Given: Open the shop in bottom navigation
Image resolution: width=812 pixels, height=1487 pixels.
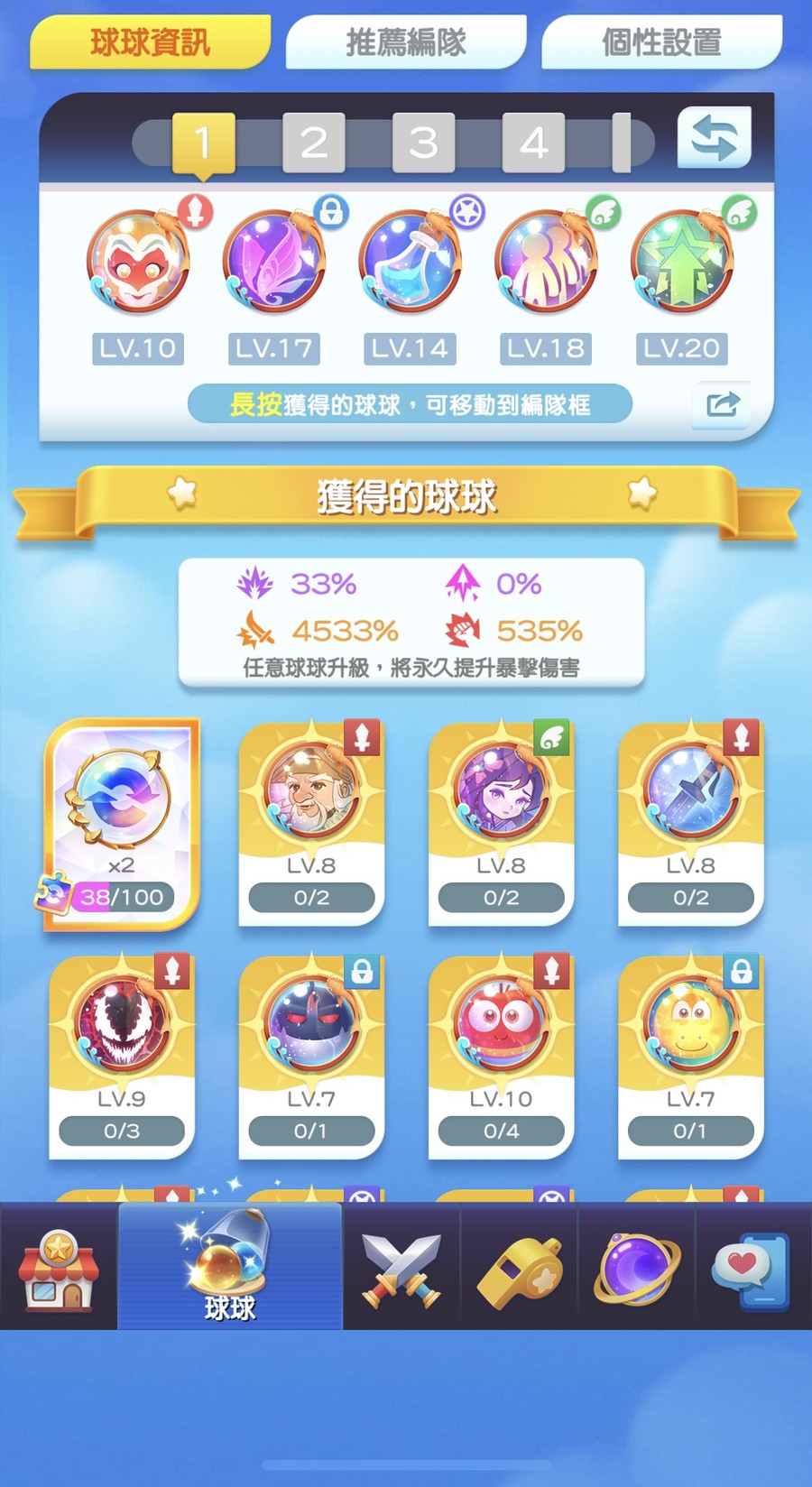Looking at the screenshot, I should [x=59, y=1268].
